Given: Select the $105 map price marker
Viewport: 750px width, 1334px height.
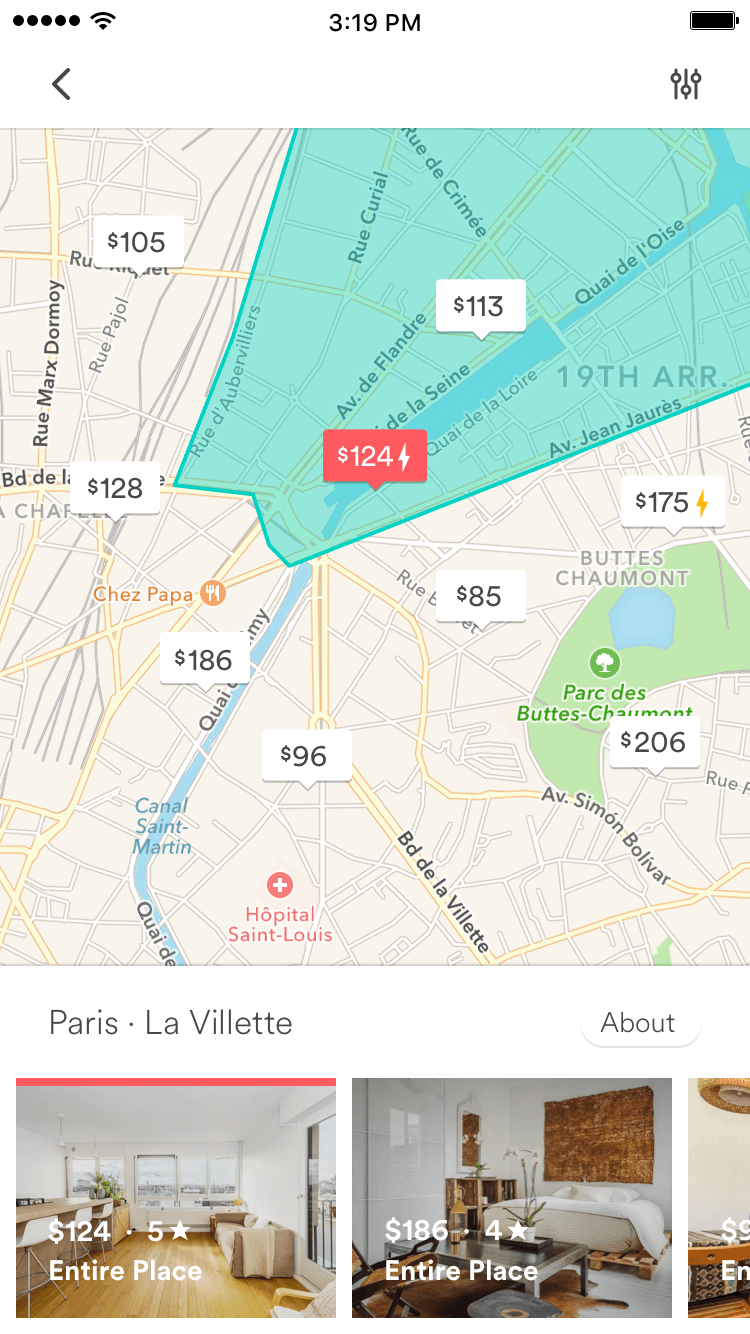Looking at the screenshot, I should pos(138,242).
